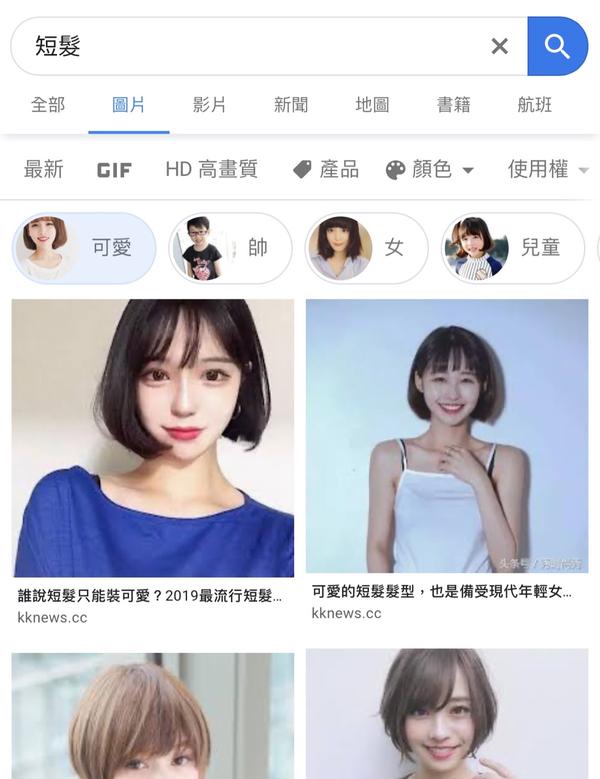Open the image result 誰說短髮只能裝可愛
This screenshot has height=779, width=600.
coord(153,438)
